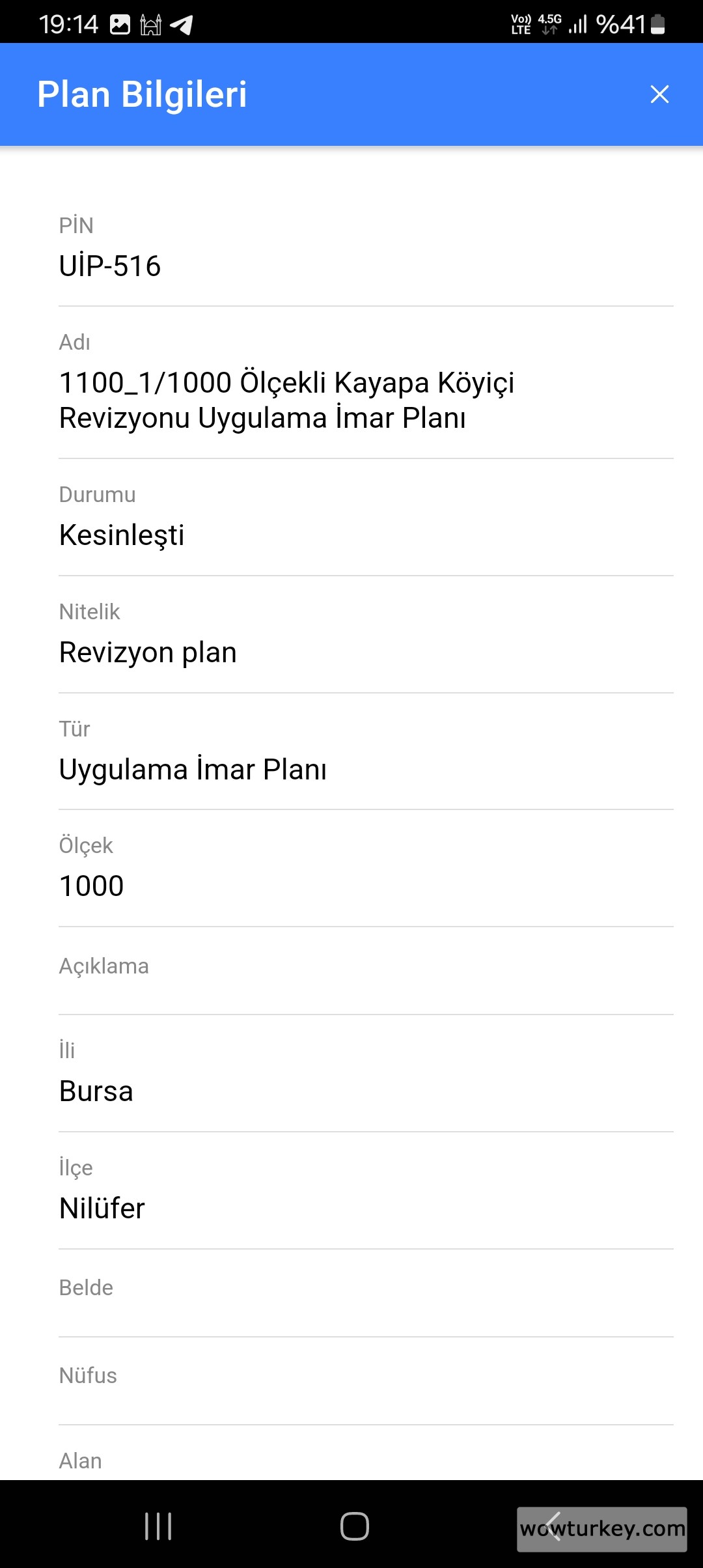The width and height of the screenshot is (703, 1568).
Task: Tap the Durumu field showing Kesinleşti
Action: coord(122,535)
